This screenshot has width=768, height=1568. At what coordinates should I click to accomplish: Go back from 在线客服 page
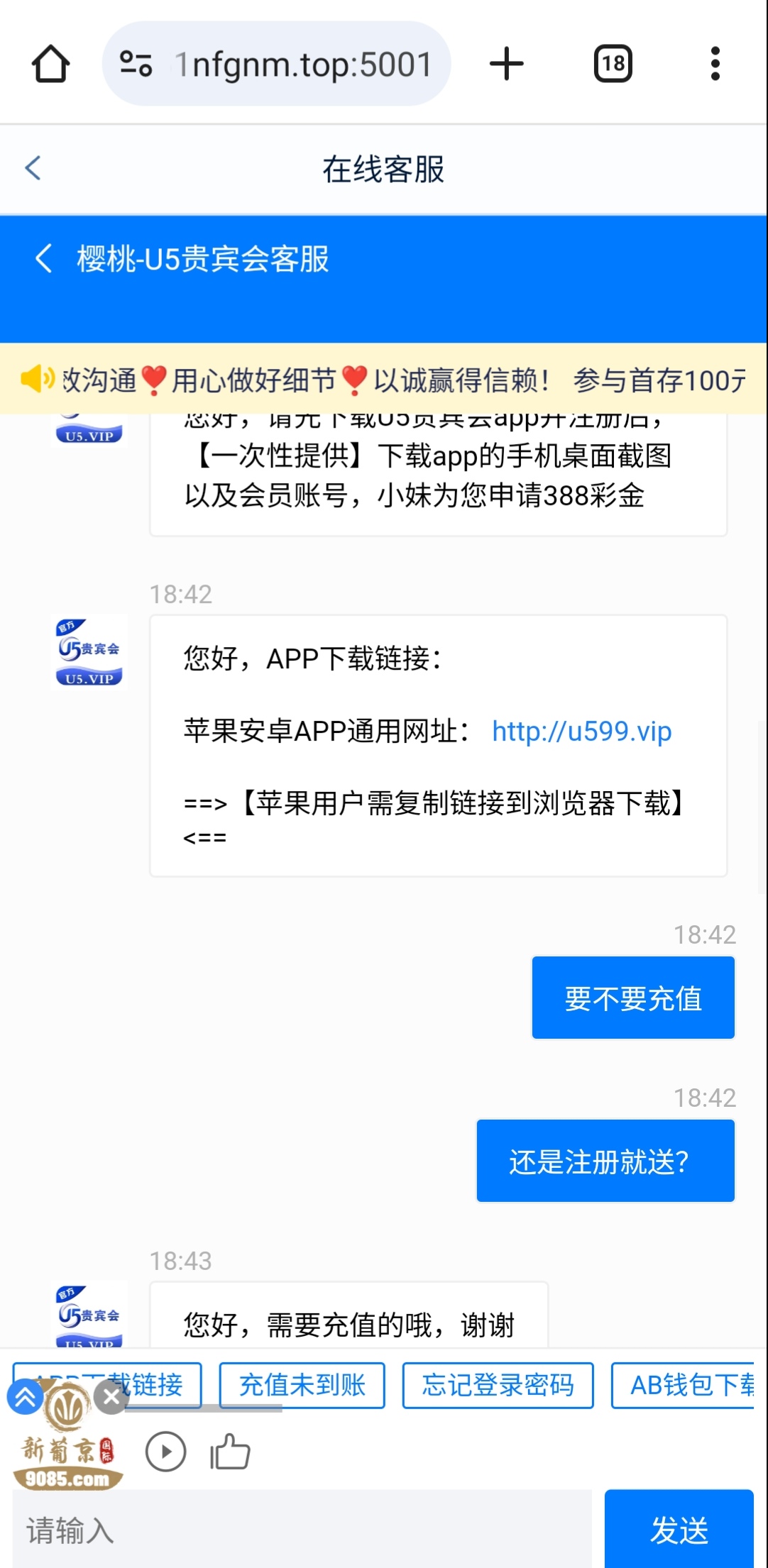[x=33, y=169]
